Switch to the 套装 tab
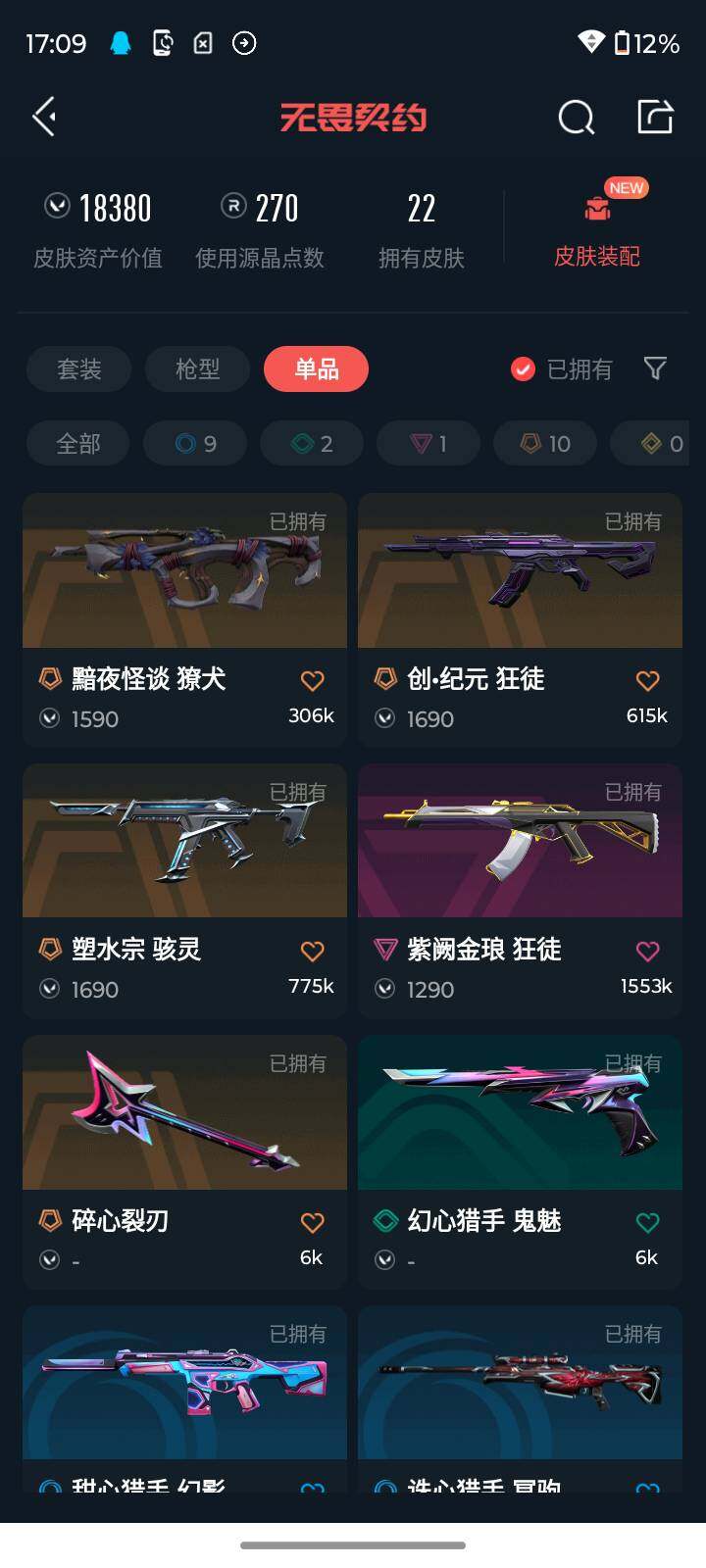The height and width of the screenshot is (1568, 706). (x=78, y=369)
